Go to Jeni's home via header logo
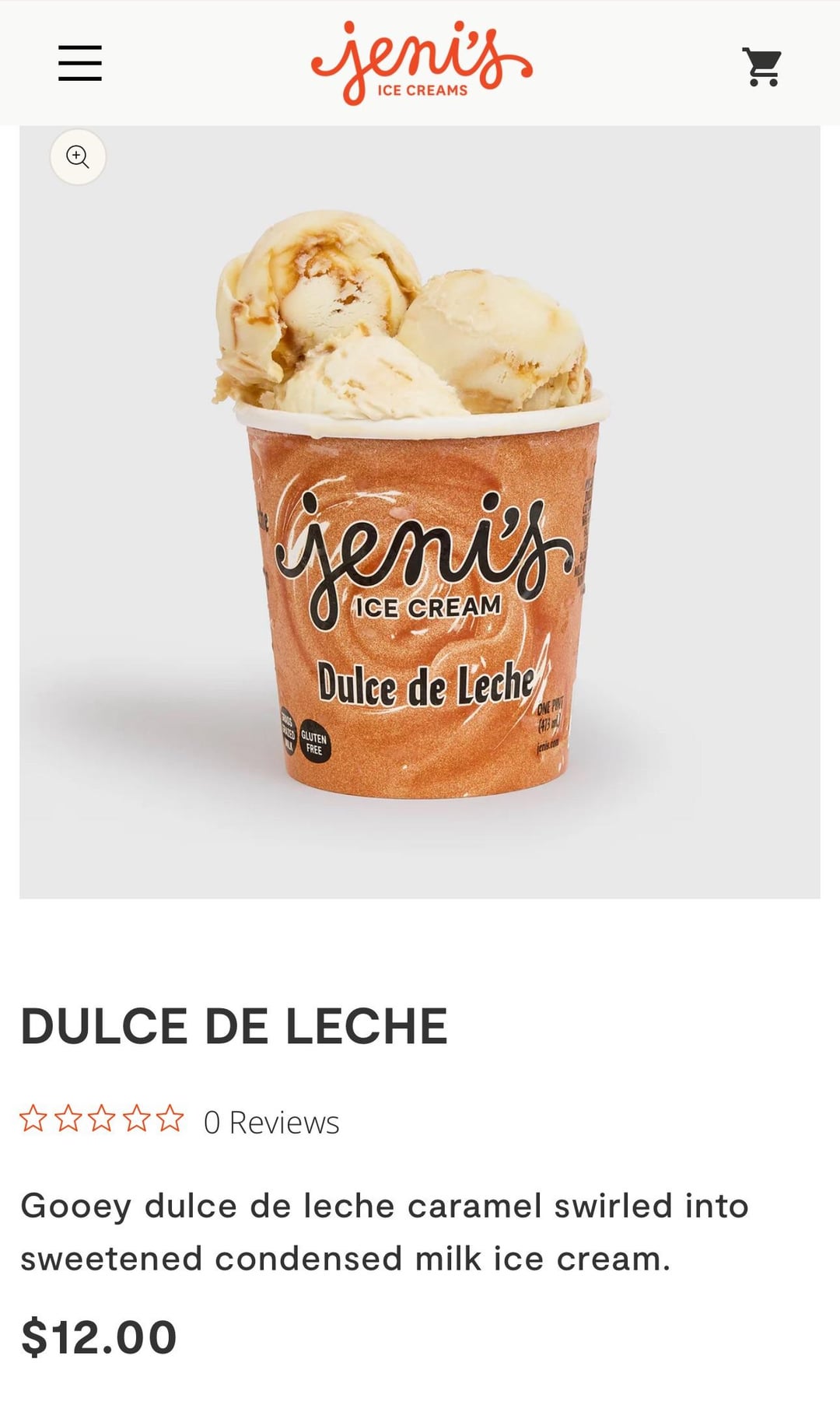The width and height of the screenshot is (840, 1412). (422, 64)
